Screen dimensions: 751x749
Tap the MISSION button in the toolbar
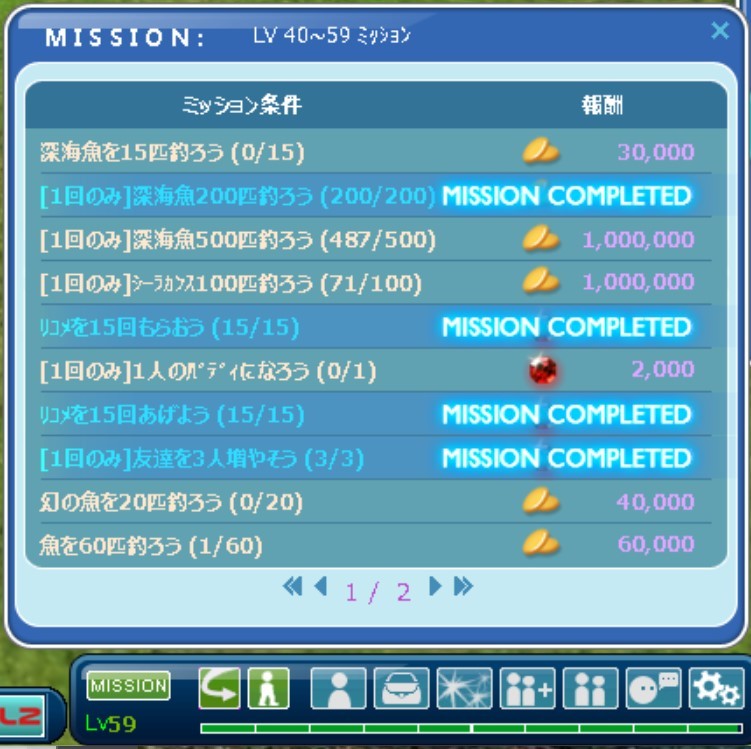[x=128, y=686]
